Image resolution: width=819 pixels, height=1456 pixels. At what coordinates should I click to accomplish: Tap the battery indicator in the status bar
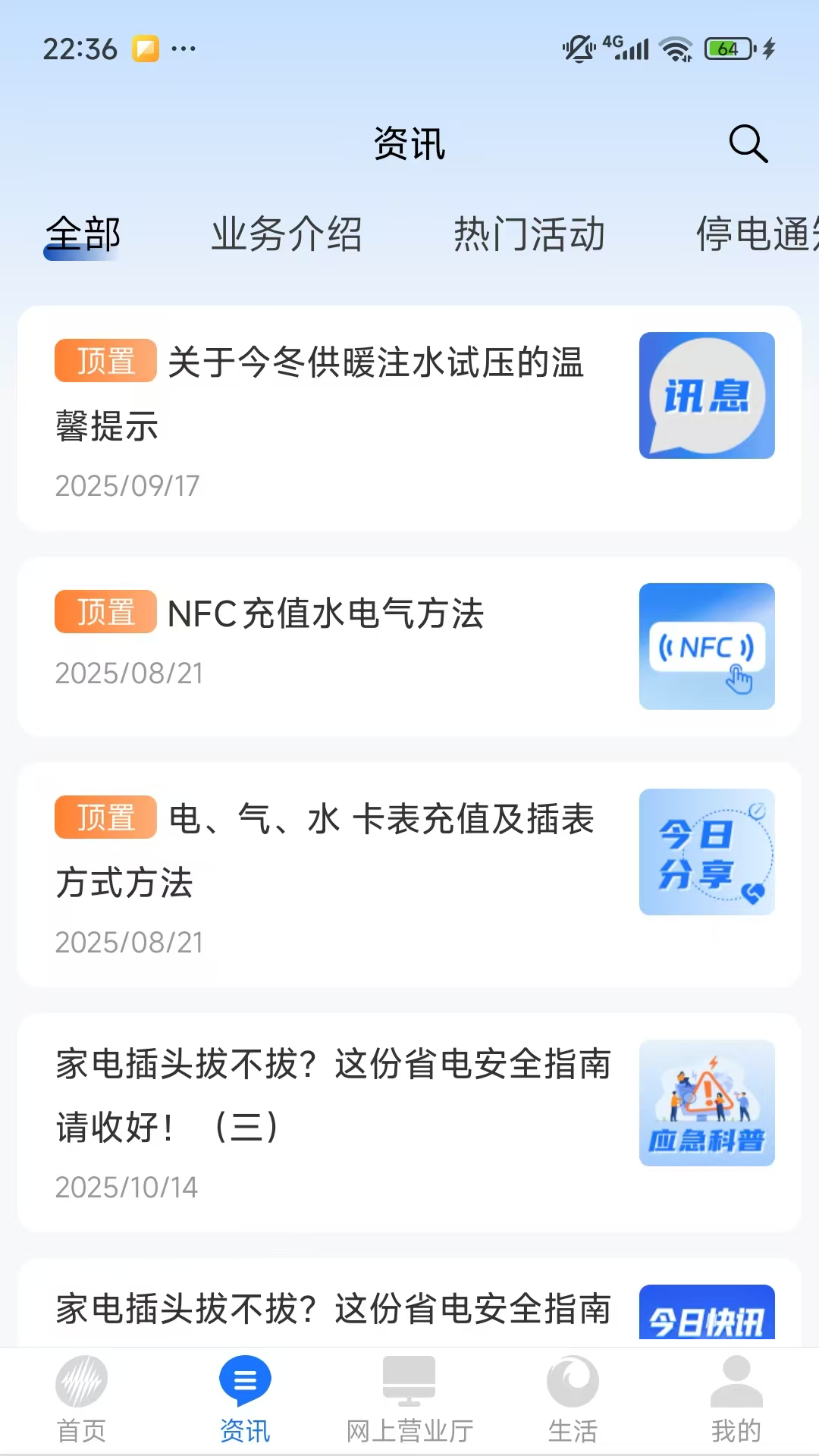tap(726, 48)
